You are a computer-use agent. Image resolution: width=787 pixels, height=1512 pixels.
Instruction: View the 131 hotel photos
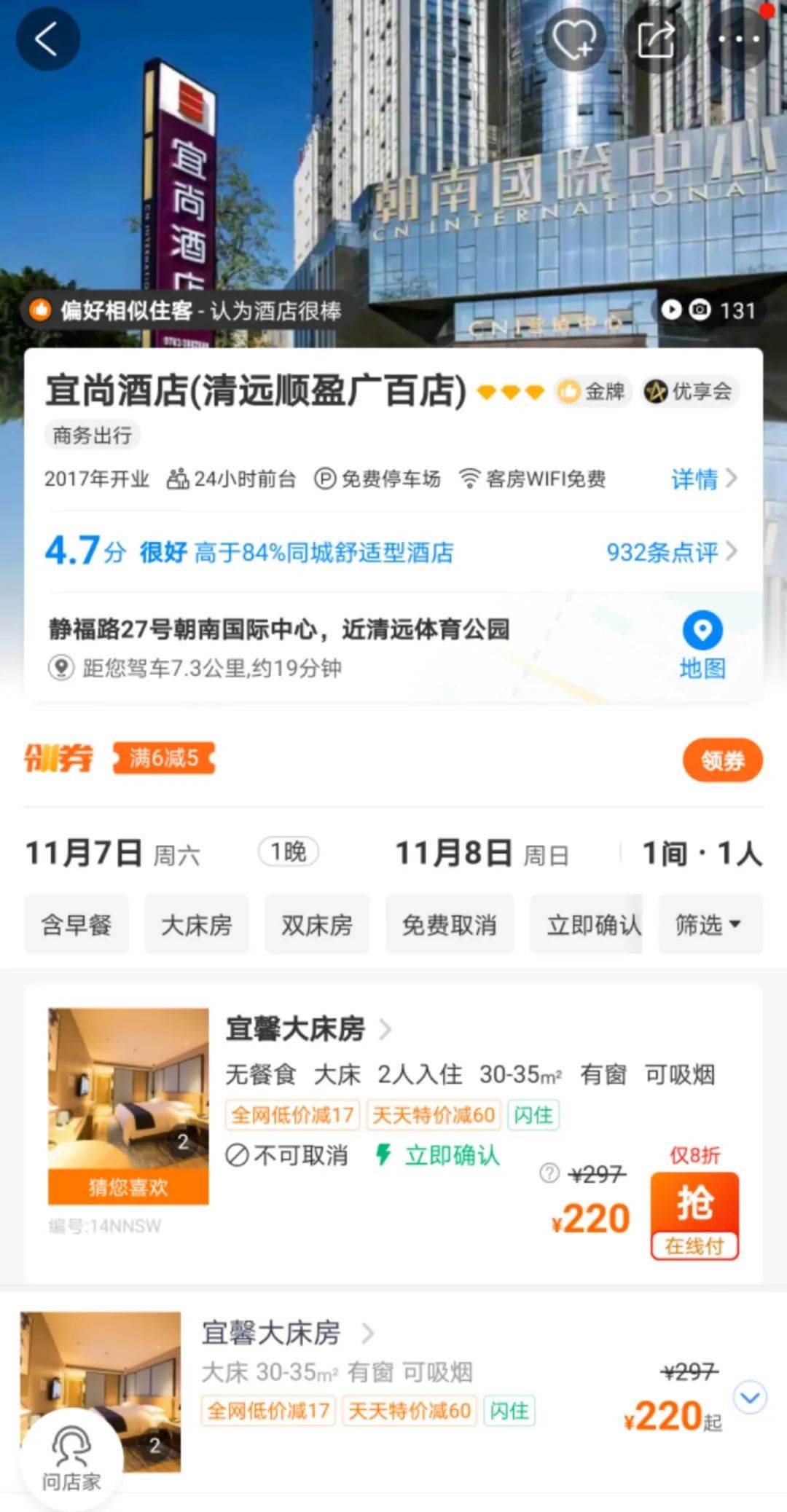point(709,310)
